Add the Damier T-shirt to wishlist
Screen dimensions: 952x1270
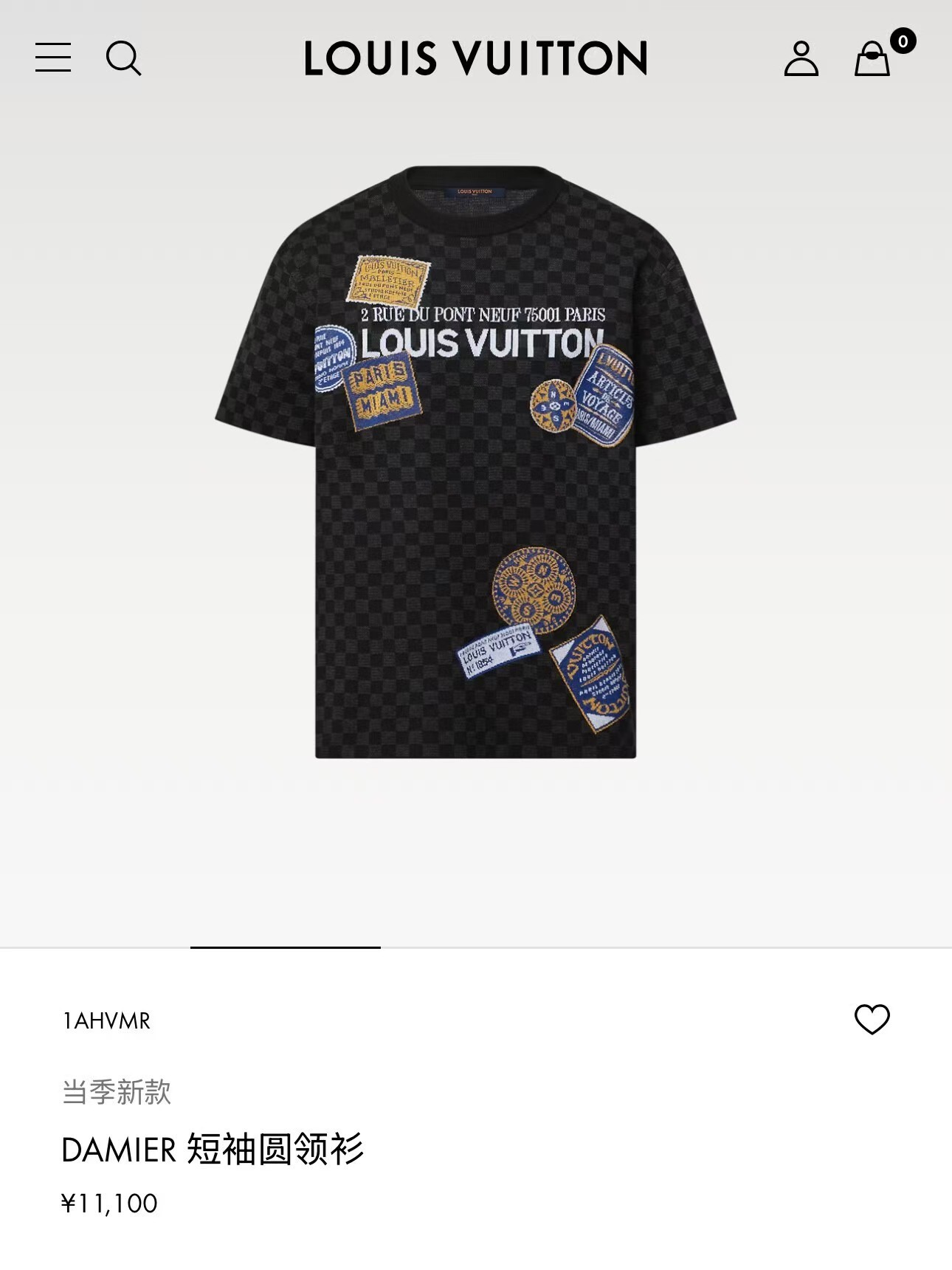point(872,1019)
